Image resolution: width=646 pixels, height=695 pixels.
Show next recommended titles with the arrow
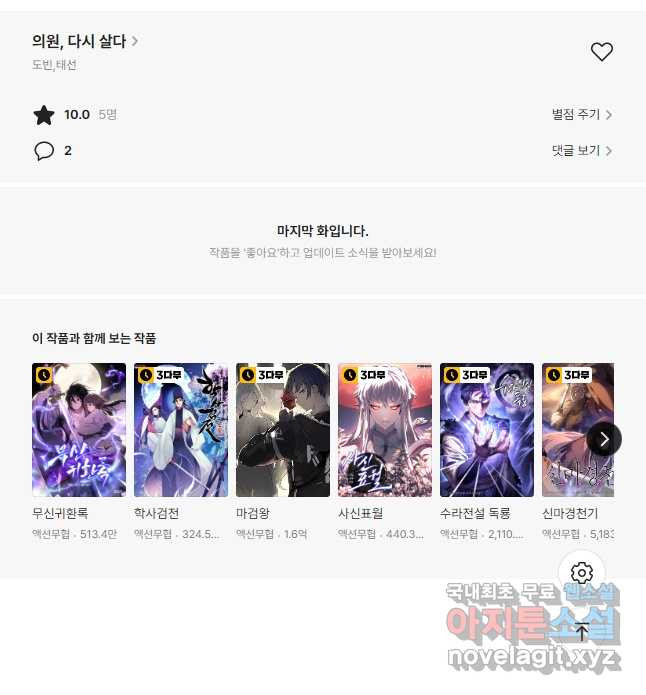[604, 439]
